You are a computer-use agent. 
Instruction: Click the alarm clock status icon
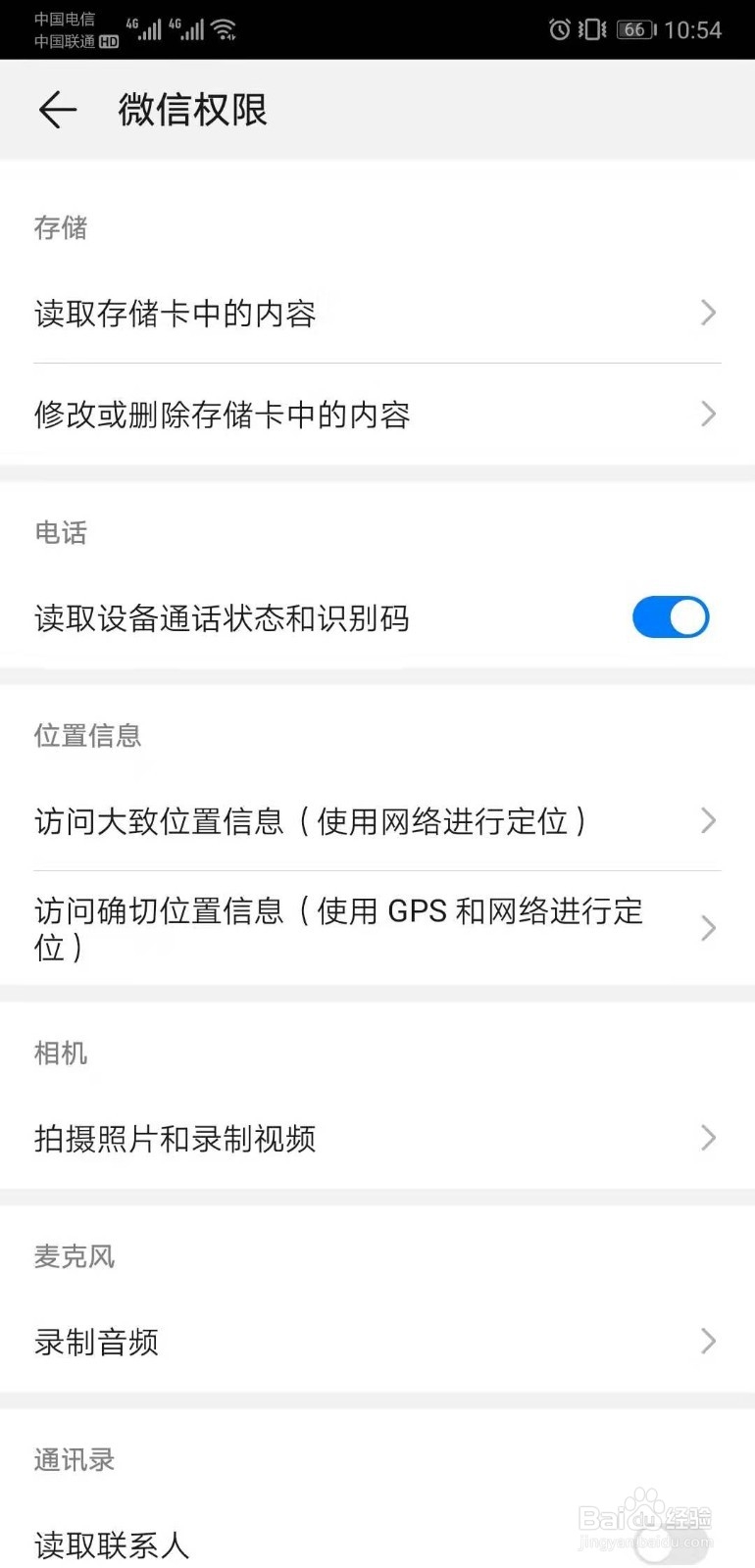(559, 29)
